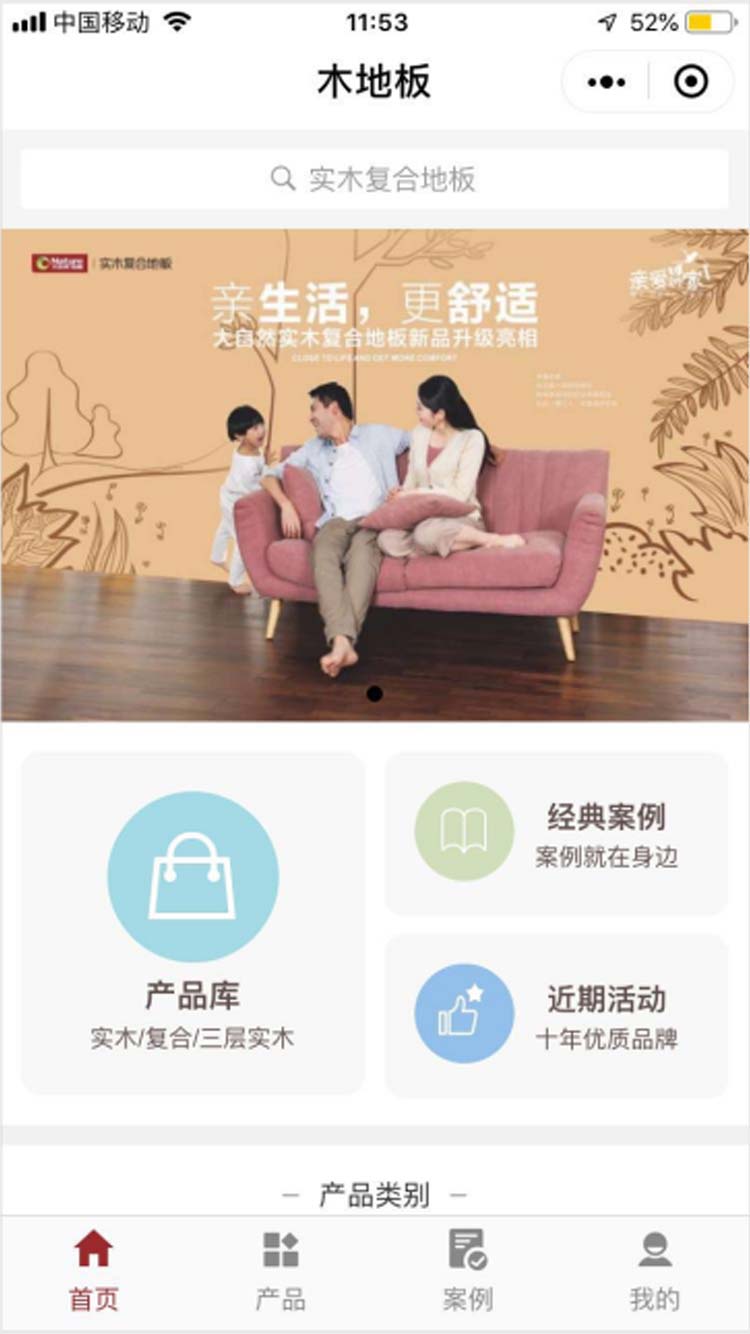The image size is (750, 1334).
Task: Switch to the 产品 tab
Action: click(x=280, y=1272)
